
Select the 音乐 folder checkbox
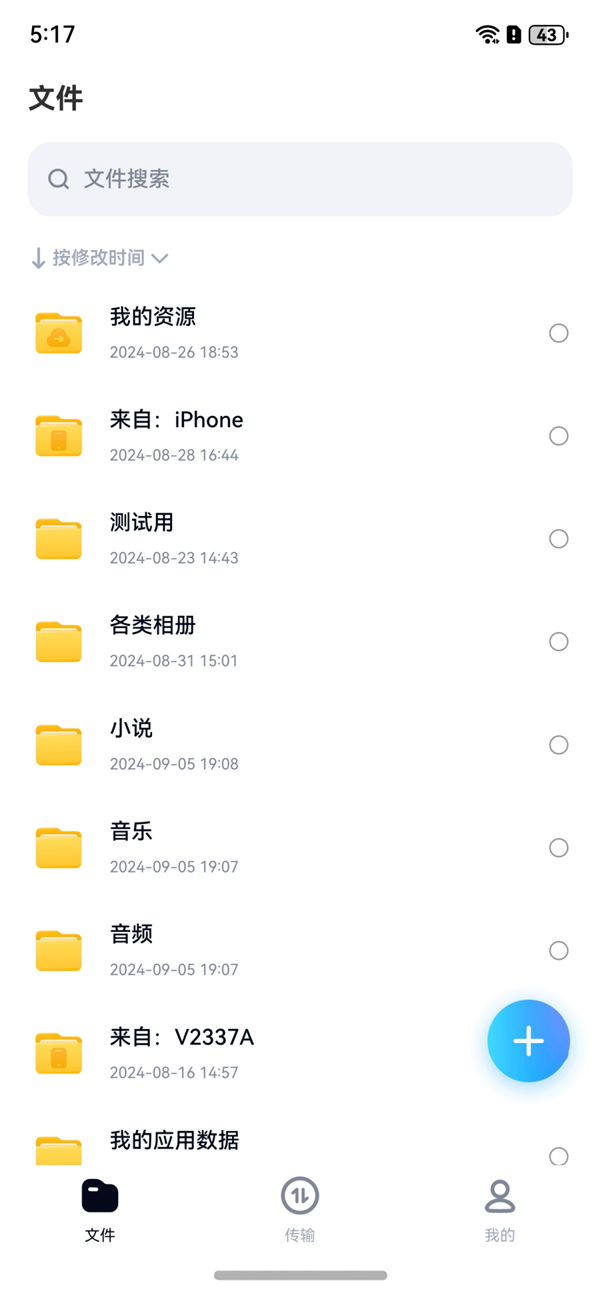click(559, 848)
